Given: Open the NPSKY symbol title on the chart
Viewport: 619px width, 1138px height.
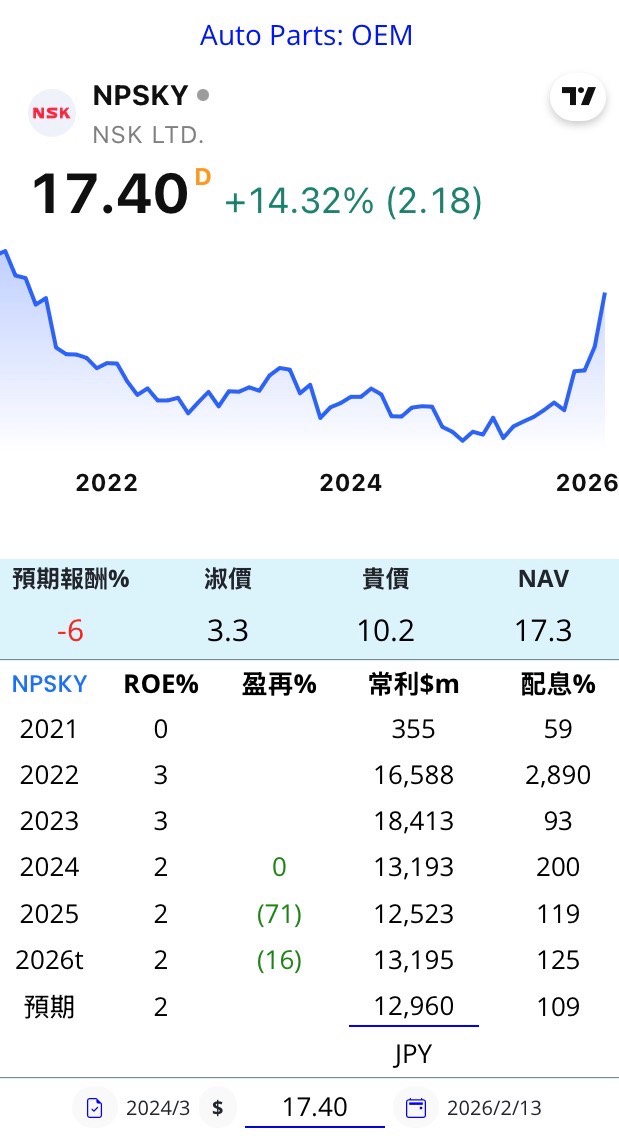Looking at the screenshot, I should (x=140, y=95).
